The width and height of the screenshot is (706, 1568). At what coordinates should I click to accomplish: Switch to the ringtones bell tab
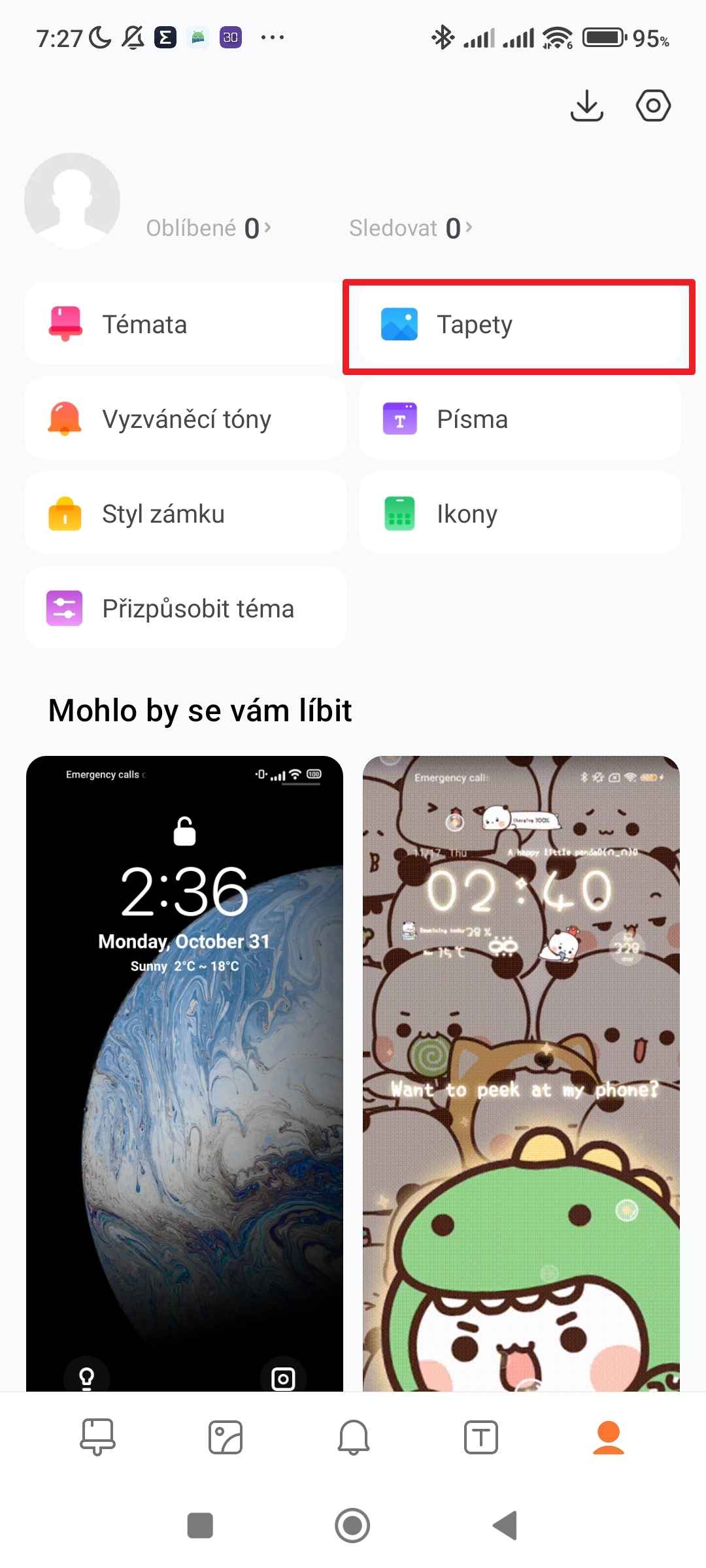(x=354, y=1437)
